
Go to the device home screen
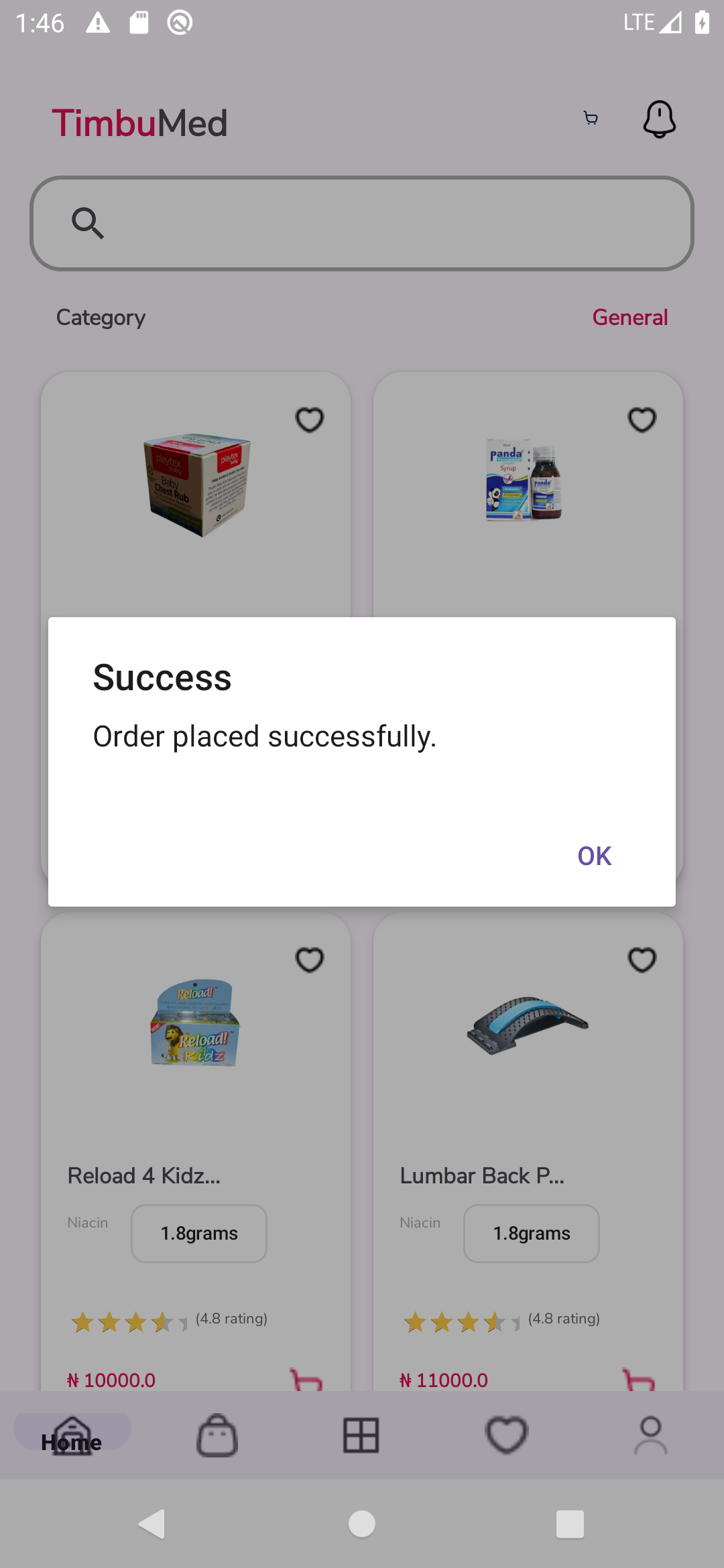(362, 1524)
